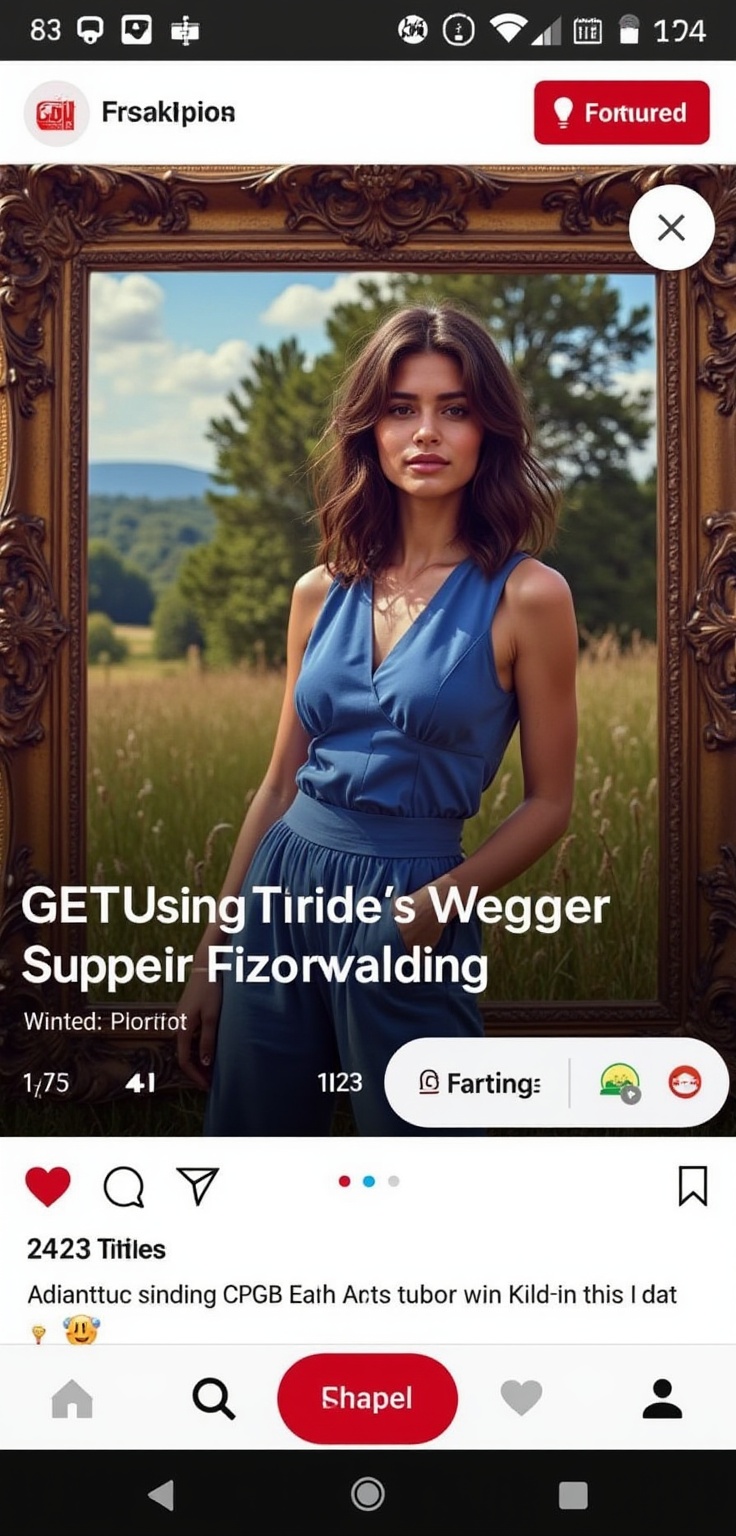This screenshot has height=1536, width=736.
Task: Open recent apps from navigation bar
Action: click(x=573, y=1495)
